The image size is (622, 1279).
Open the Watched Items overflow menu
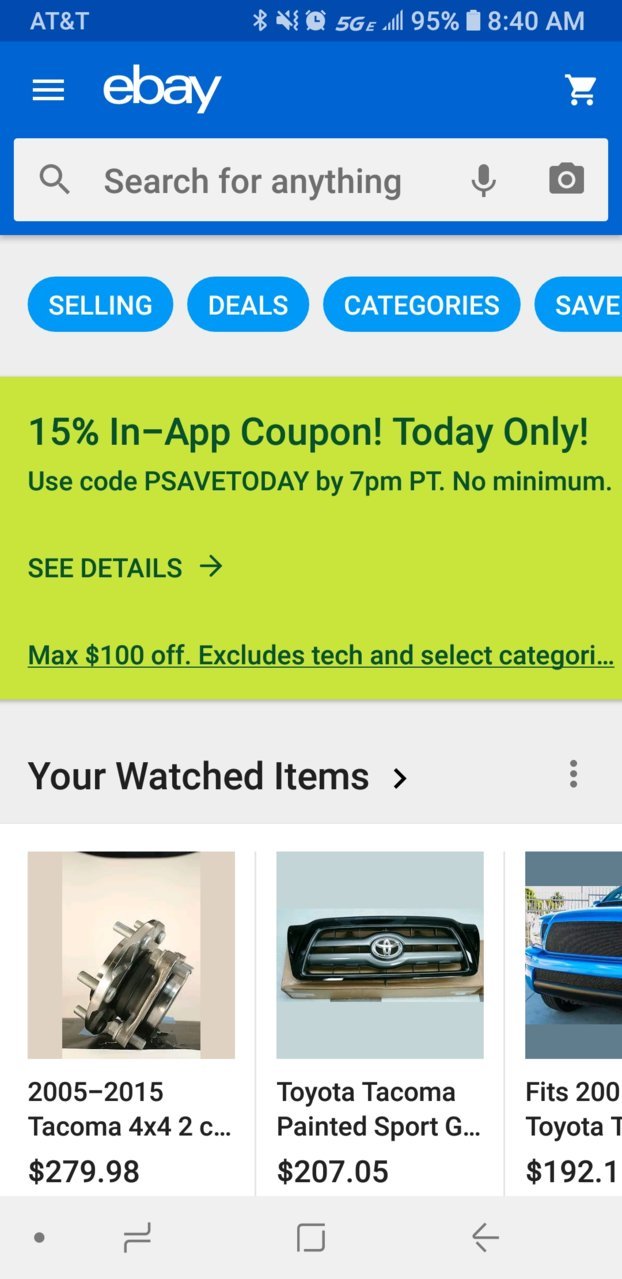click(573, 774)
